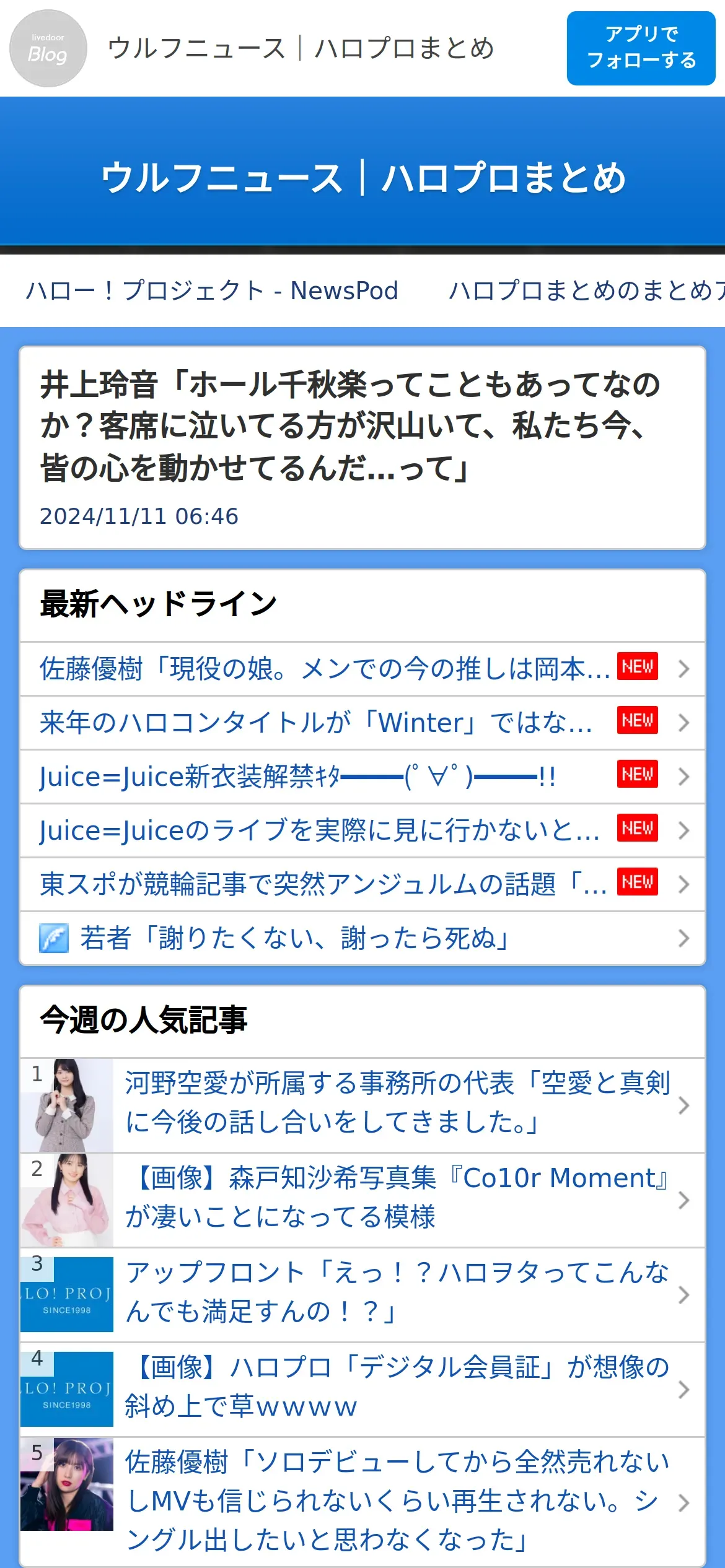725x1568 pixels.
Task: Open ハロー！プロジェクト - NewsPod link
Action: [x=211, y=290]
